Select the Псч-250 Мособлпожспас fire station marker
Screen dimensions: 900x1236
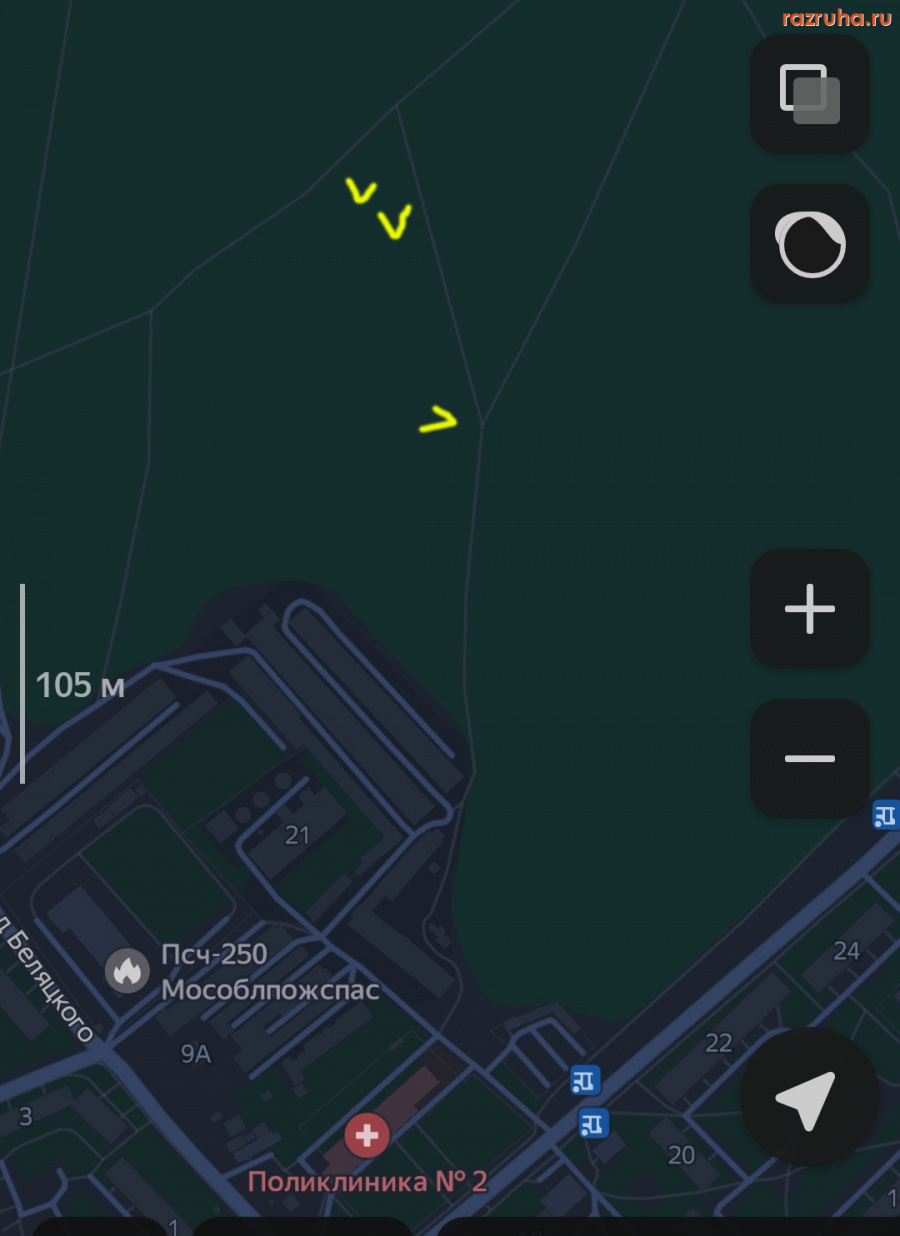tap(128, 970)
